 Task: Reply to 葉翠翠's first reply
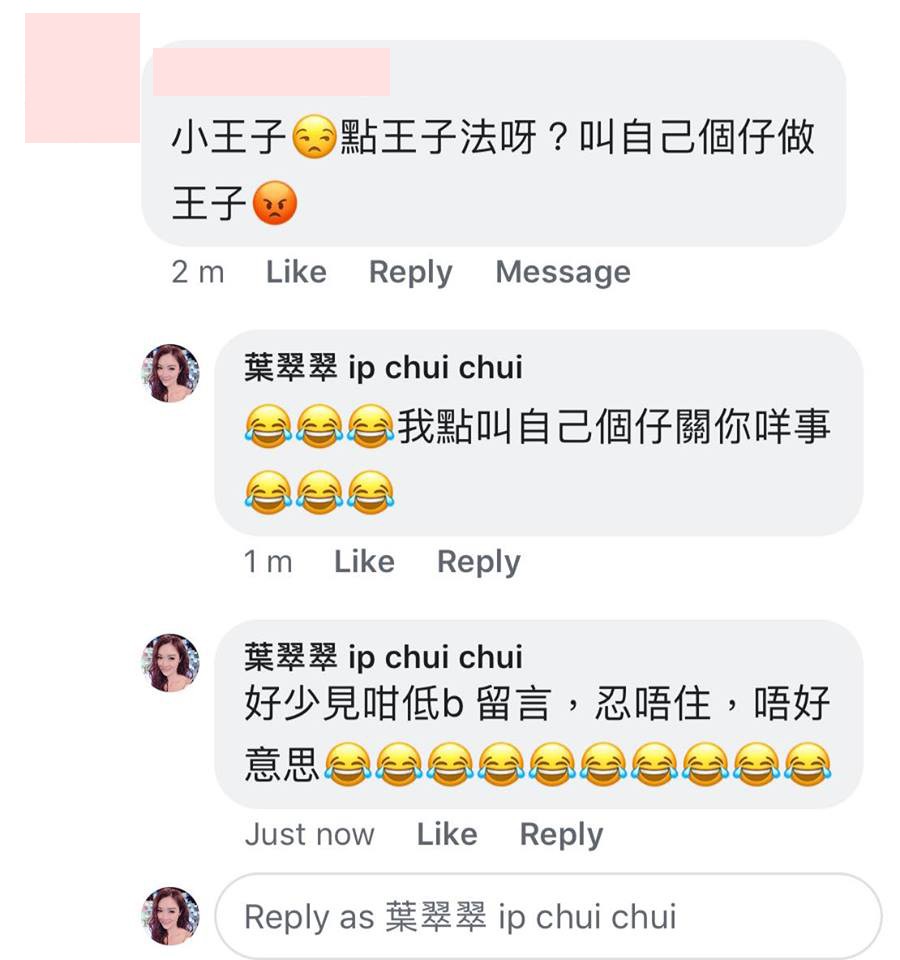(479, 561)
